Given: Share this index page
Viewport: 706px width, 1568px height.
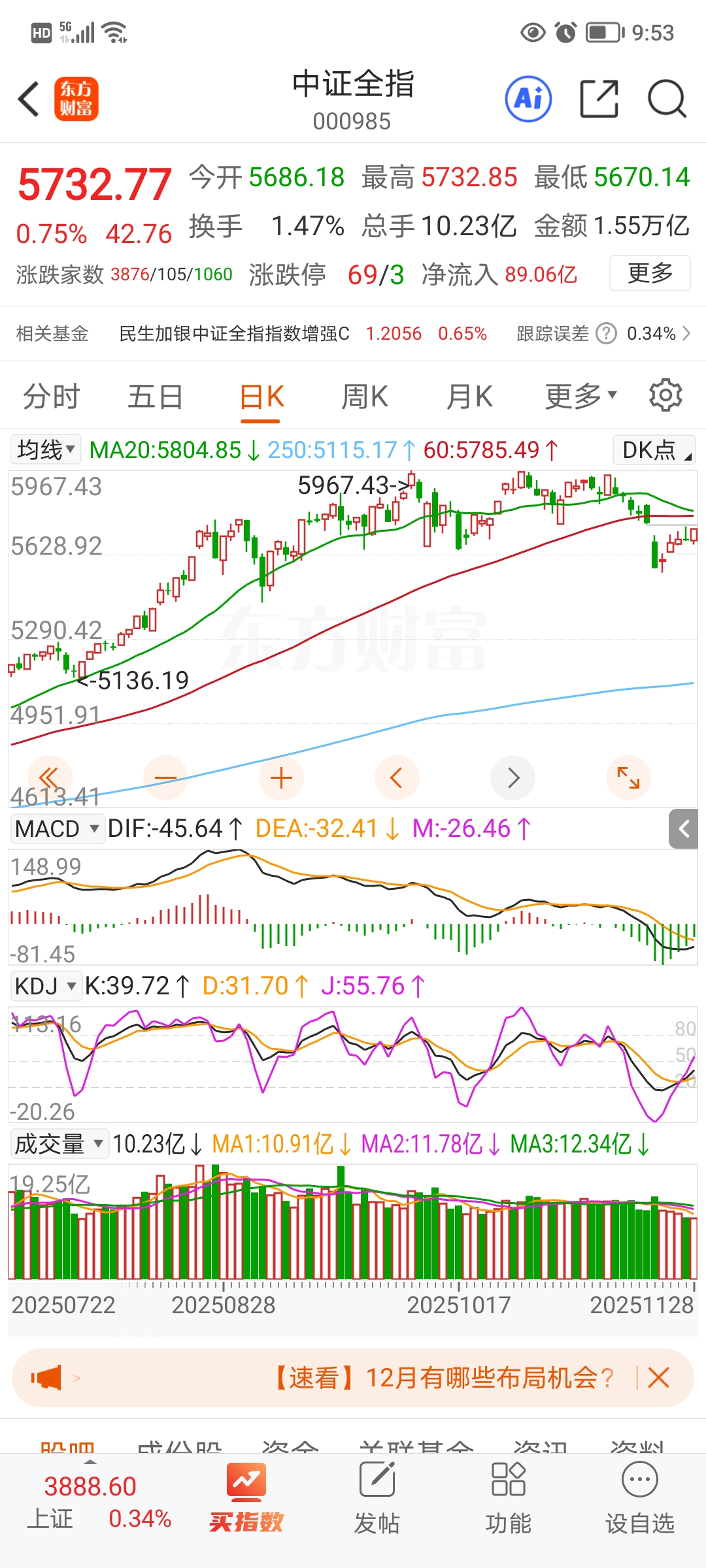Looking at the screenshot, I should pyautogui.click(x=599, y=99).
